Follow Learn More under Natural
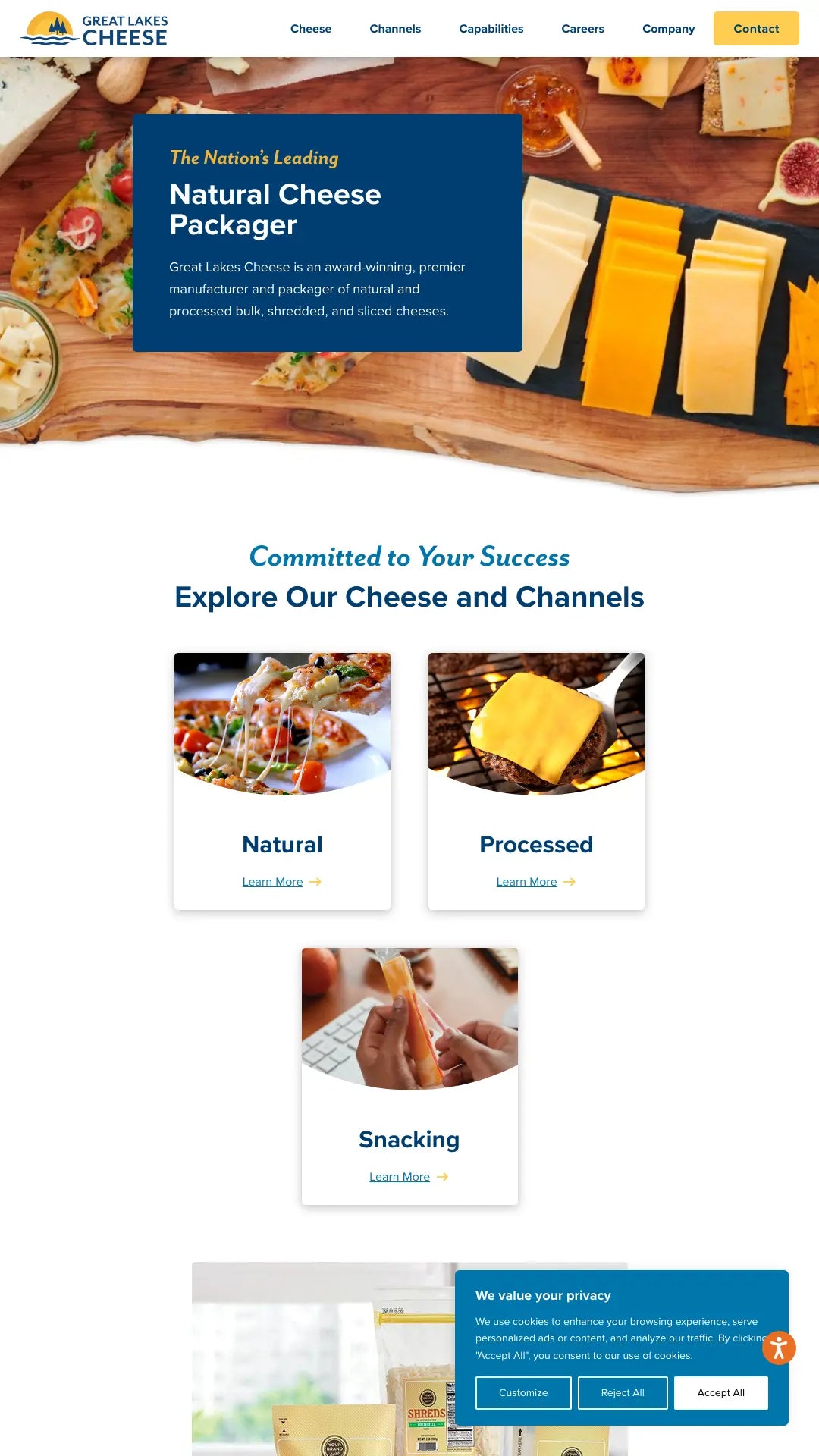 (x=273, y=882)
